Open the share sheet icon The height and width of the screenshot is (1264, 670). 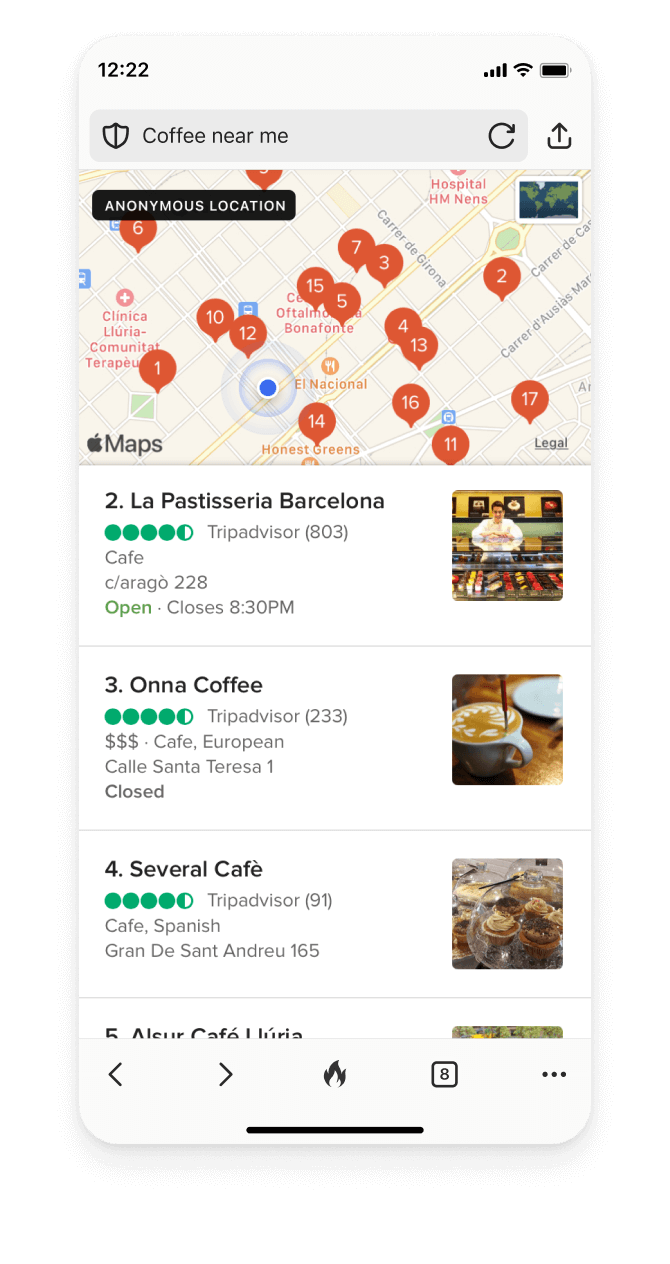click(559, 136)
